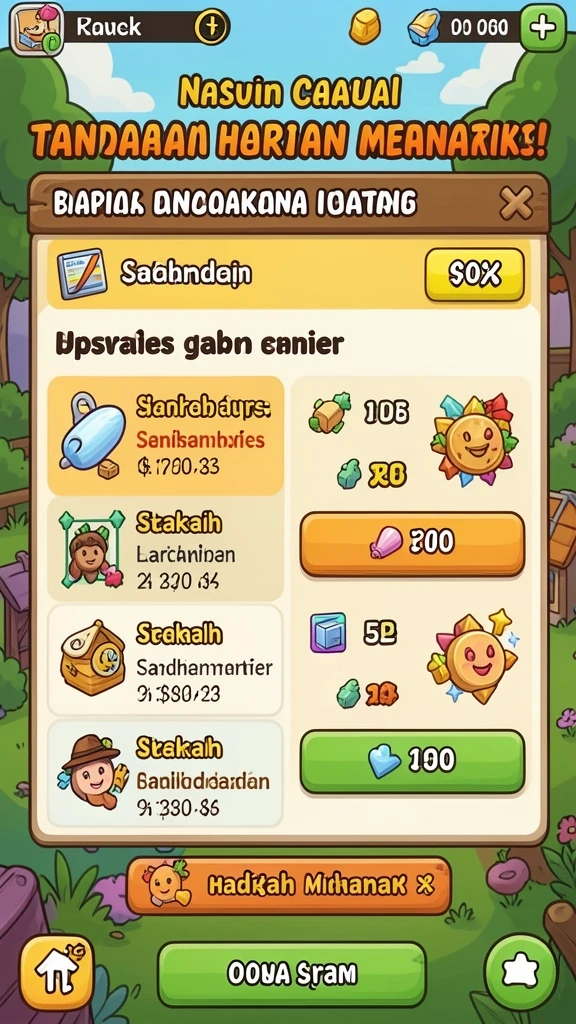576x1024 pixels.
Task: Select the Larchninan item row
Action: (x=166, y=549)
